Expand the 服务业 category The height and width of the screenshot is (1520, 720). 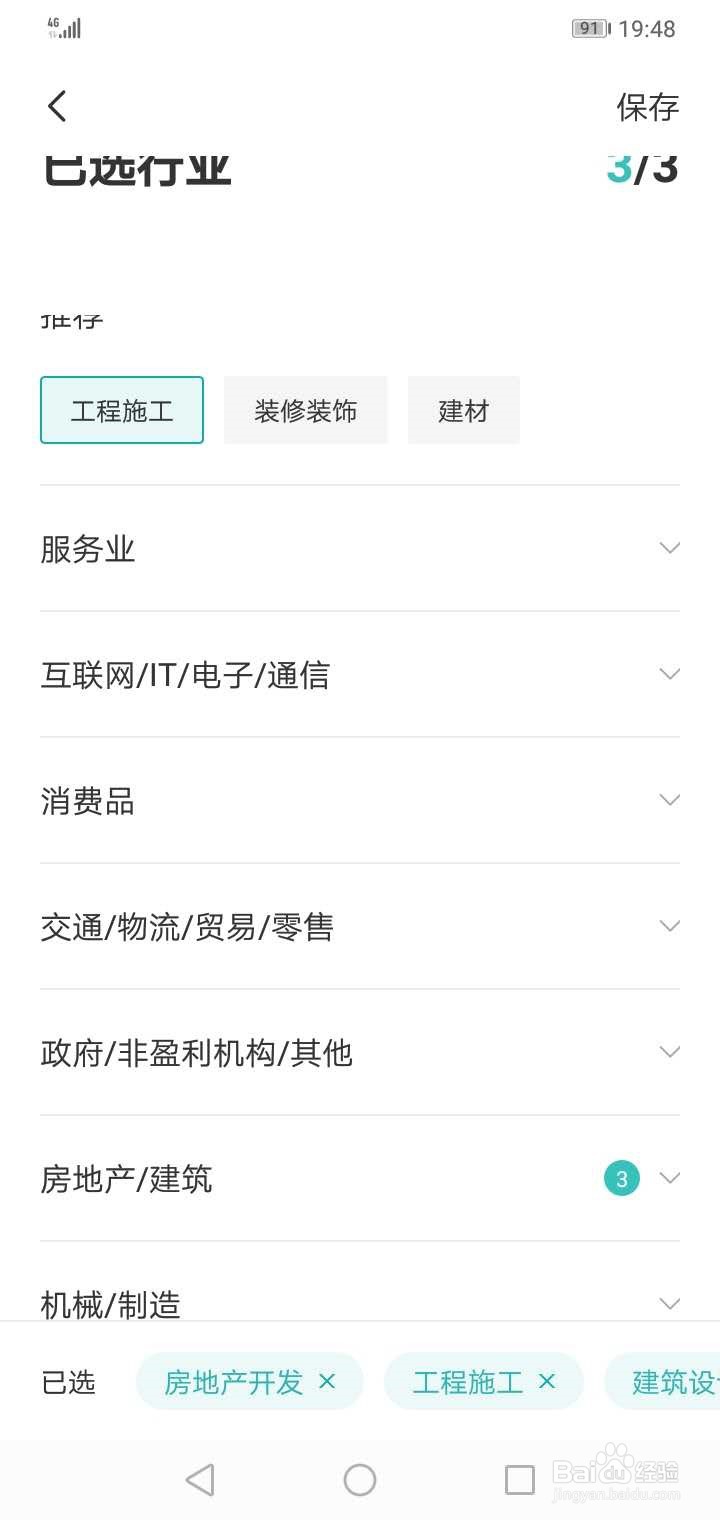(360, 548)
